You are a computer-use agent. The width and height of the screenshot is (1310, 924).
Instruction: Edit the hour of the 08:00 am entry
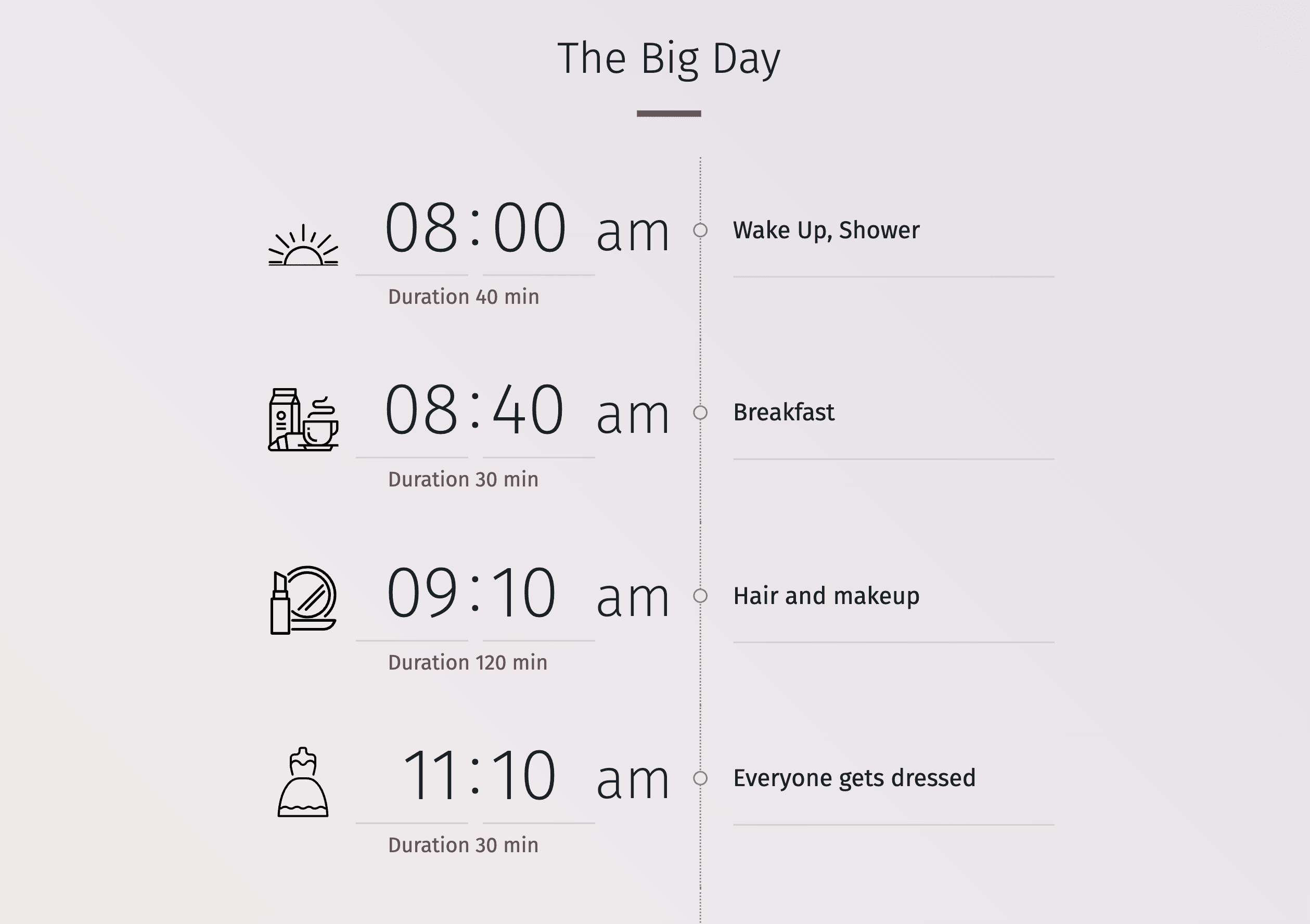(x=420, y=228)
